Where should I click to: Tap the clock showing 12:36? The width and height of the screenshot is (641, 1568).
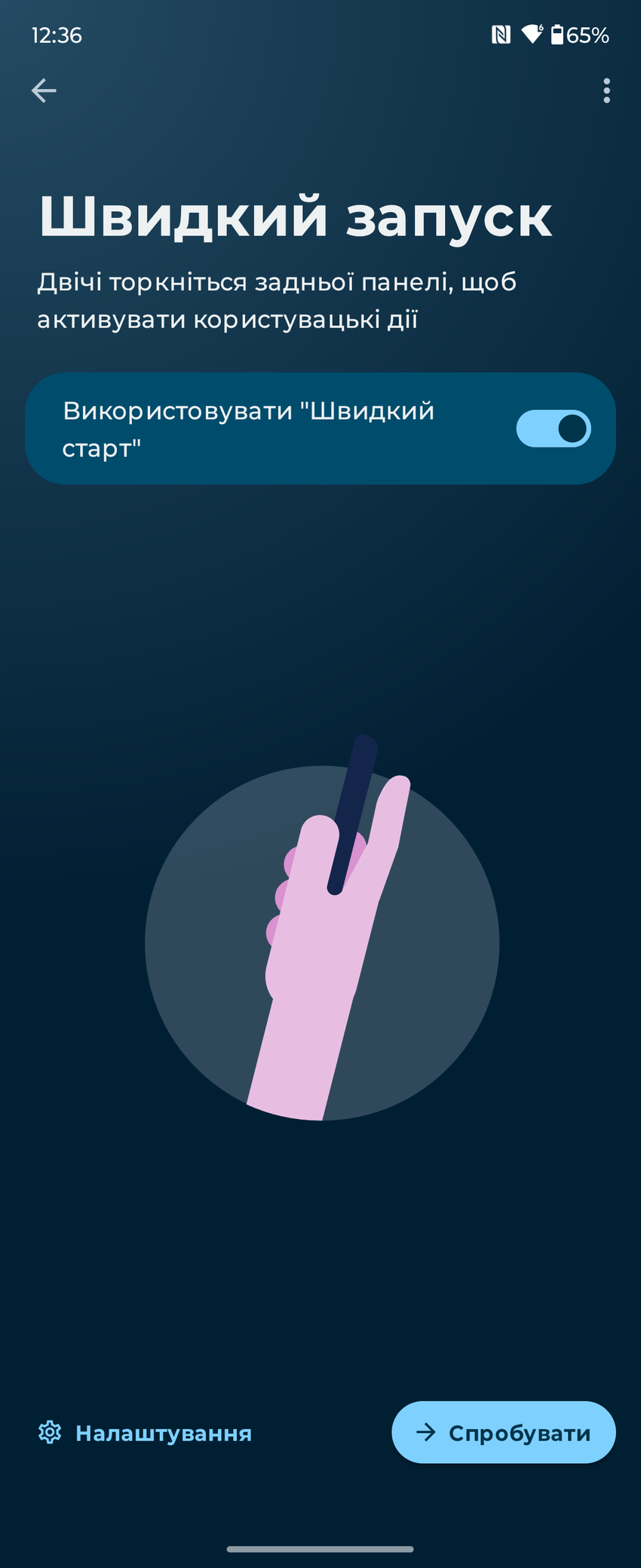[x=57, y=34]
